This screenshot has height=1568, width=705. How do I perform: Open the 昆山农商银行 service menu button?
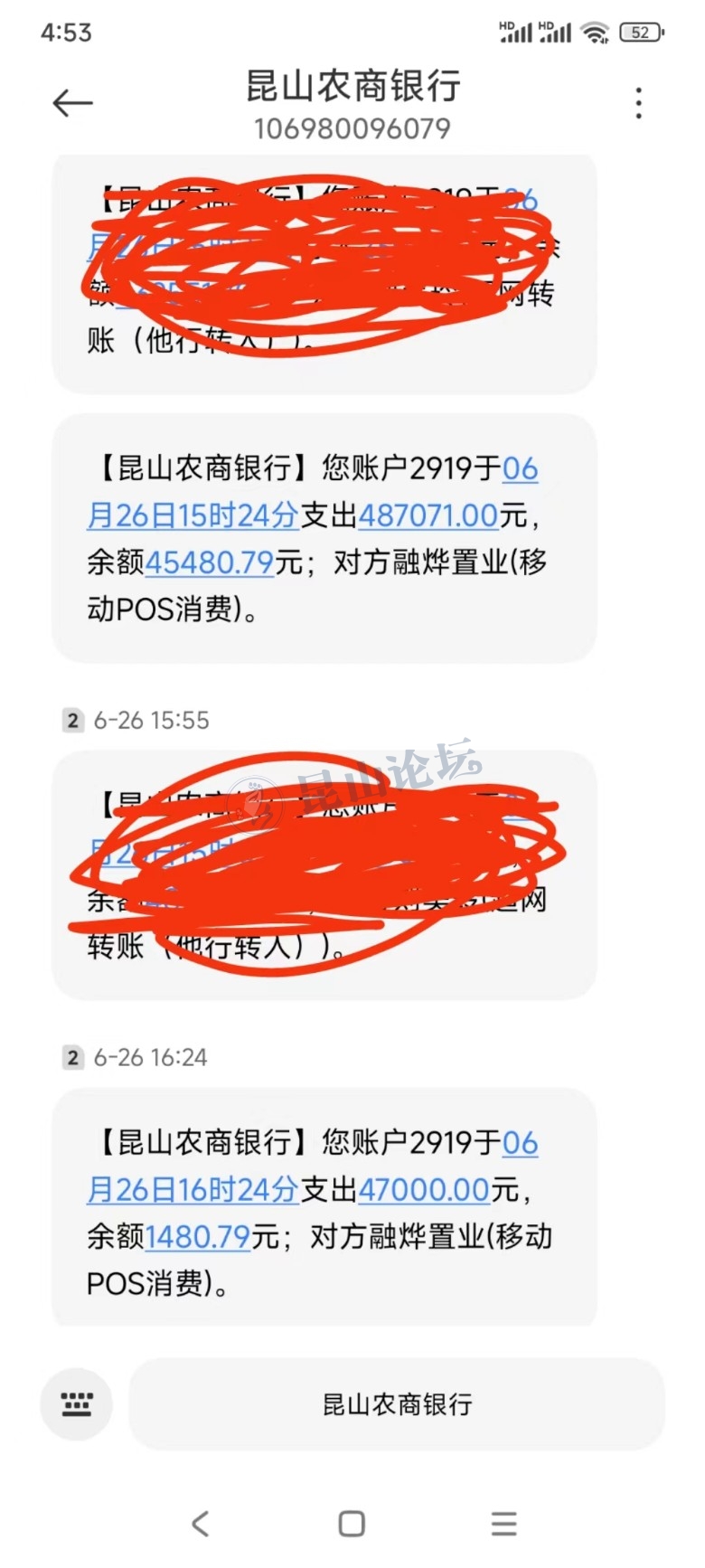397,1403
